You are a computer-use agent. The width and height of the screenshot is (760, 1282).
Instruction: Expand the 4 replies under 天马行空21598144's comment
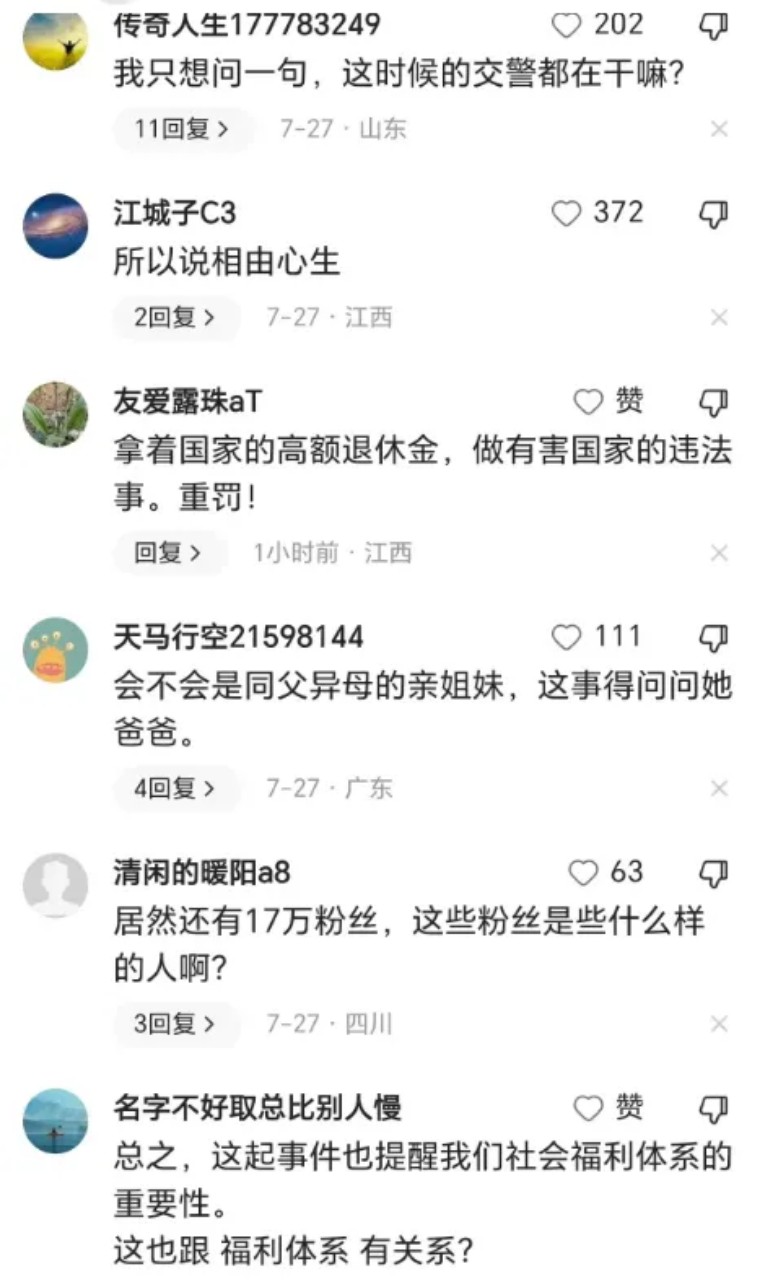tap(175, 789)
